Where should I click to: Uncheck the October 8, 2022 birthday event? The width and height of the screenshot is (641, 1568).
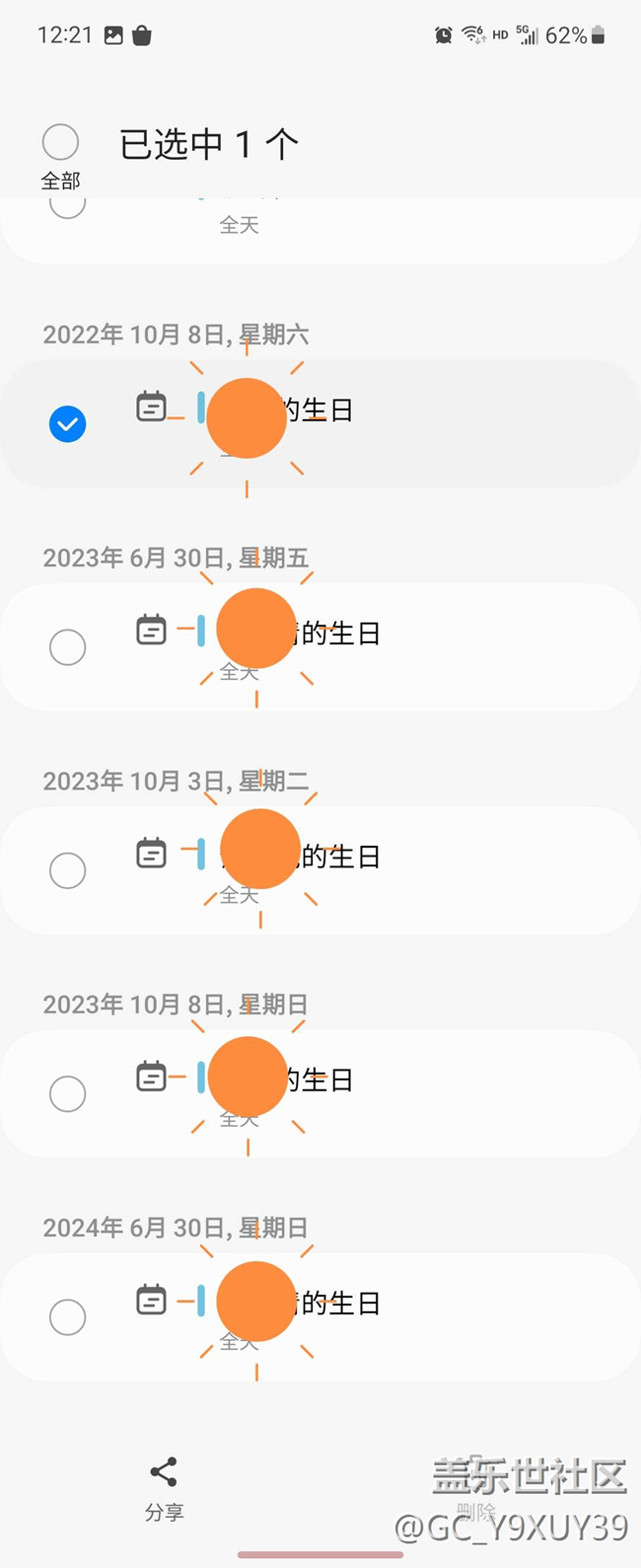pos(68,424)
